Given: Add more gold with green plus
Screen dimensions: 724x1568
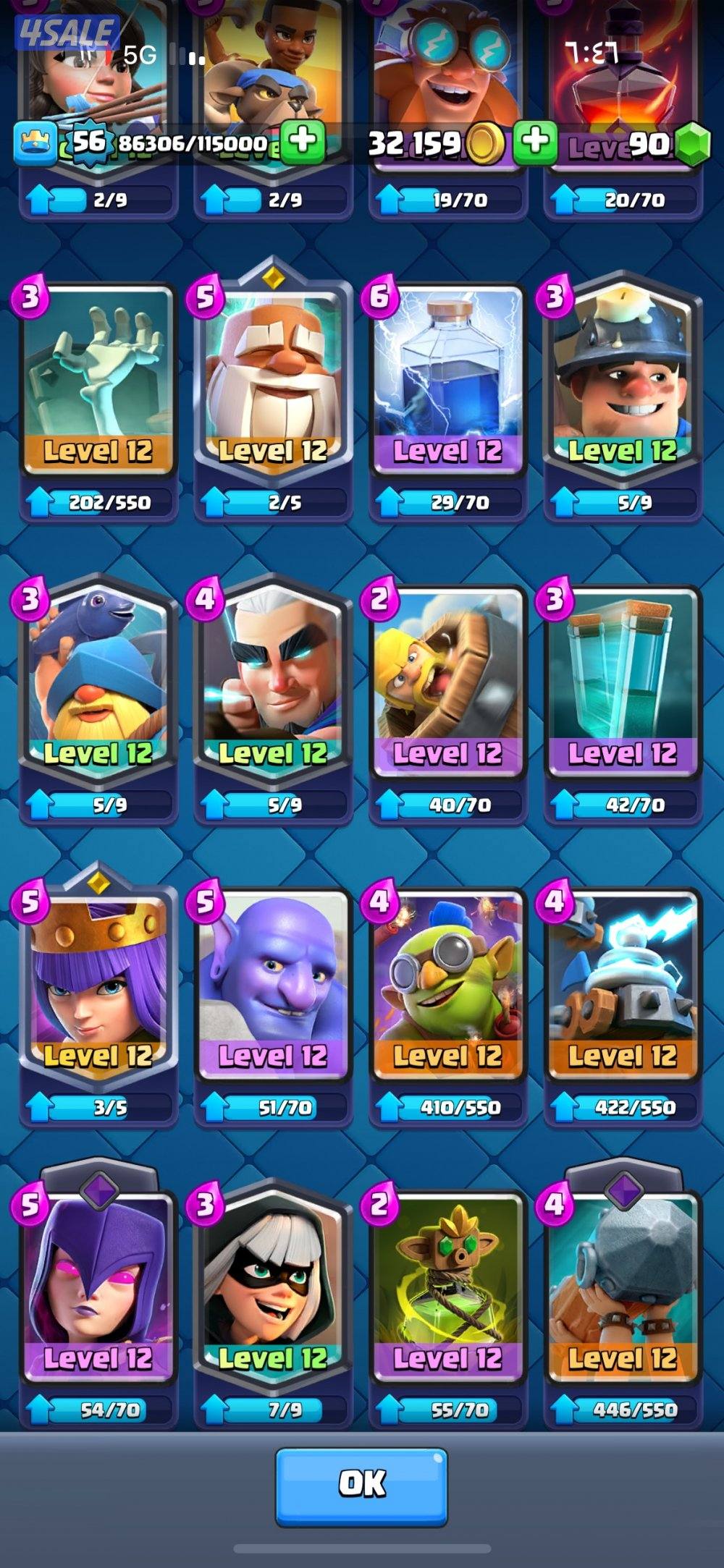Looking at the screenshot, I should [x=535, y=143].
